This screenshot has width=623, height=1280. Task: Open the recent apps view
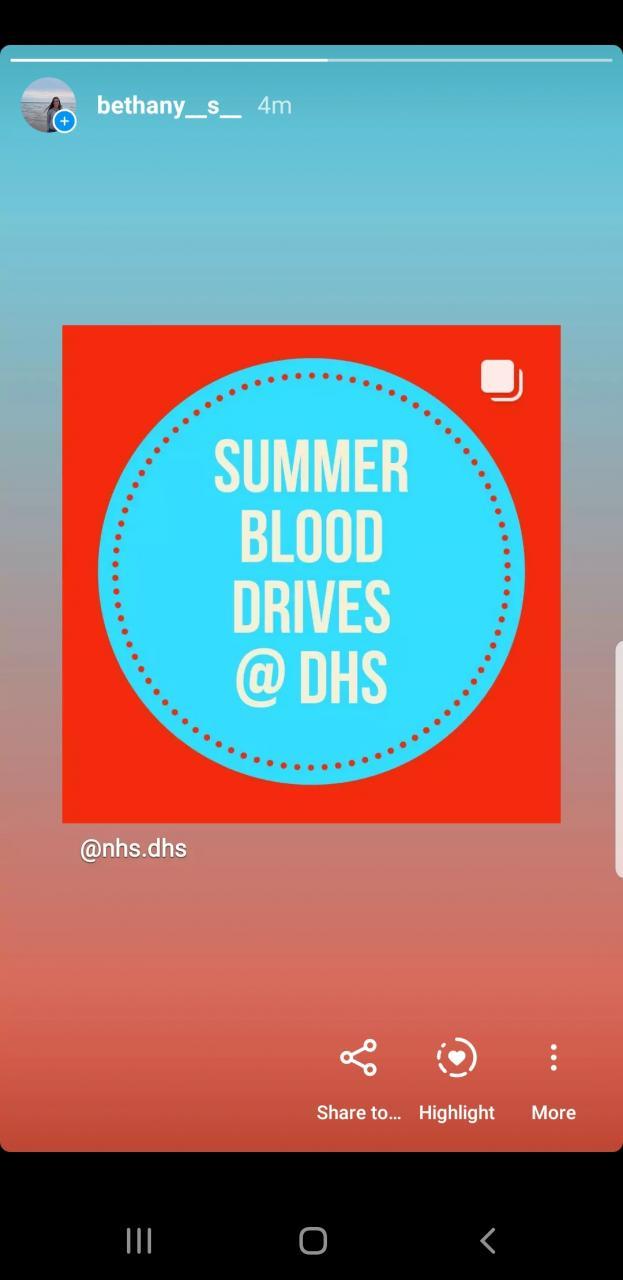click(x=139, y=1241)
